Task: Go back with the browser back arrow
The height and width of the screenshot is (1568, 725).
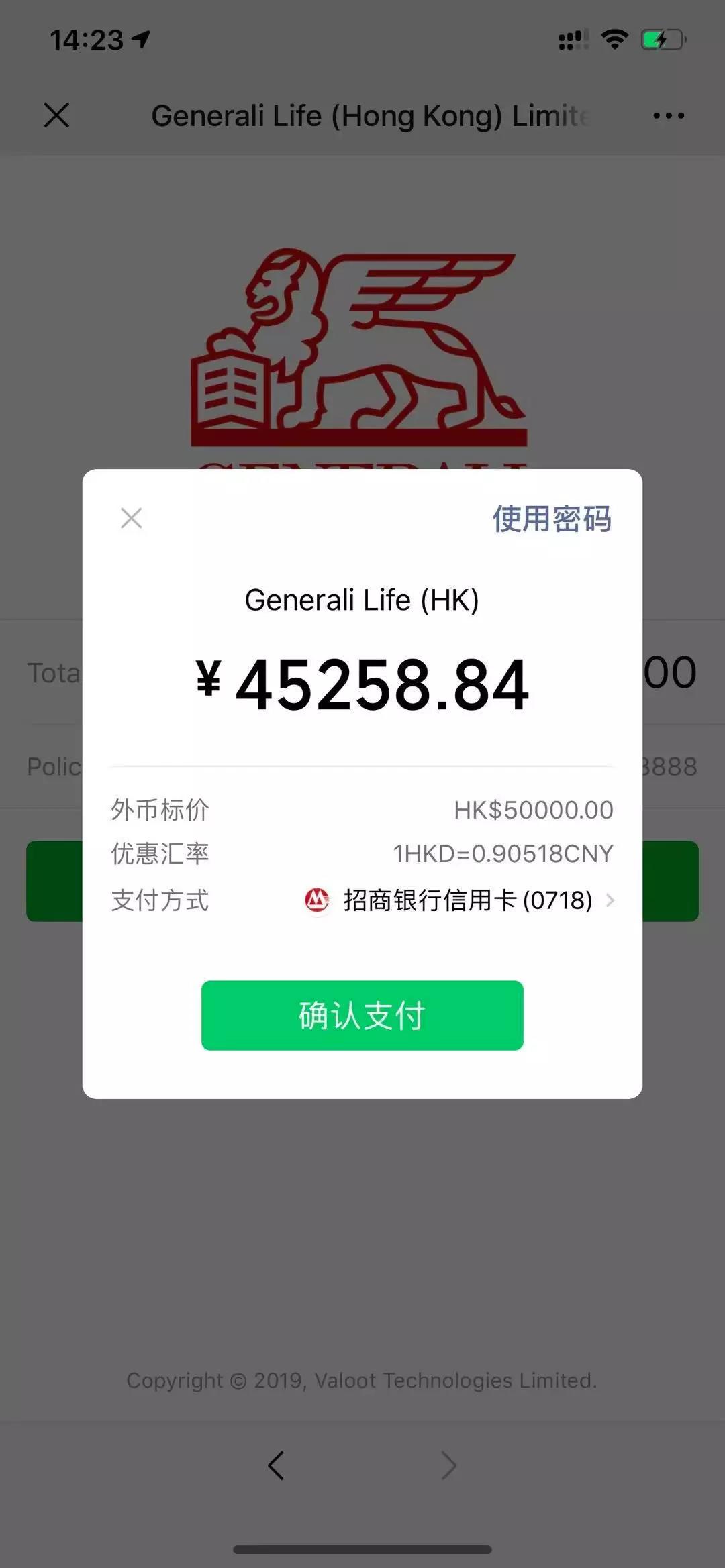Action: tap(276, 1465)
